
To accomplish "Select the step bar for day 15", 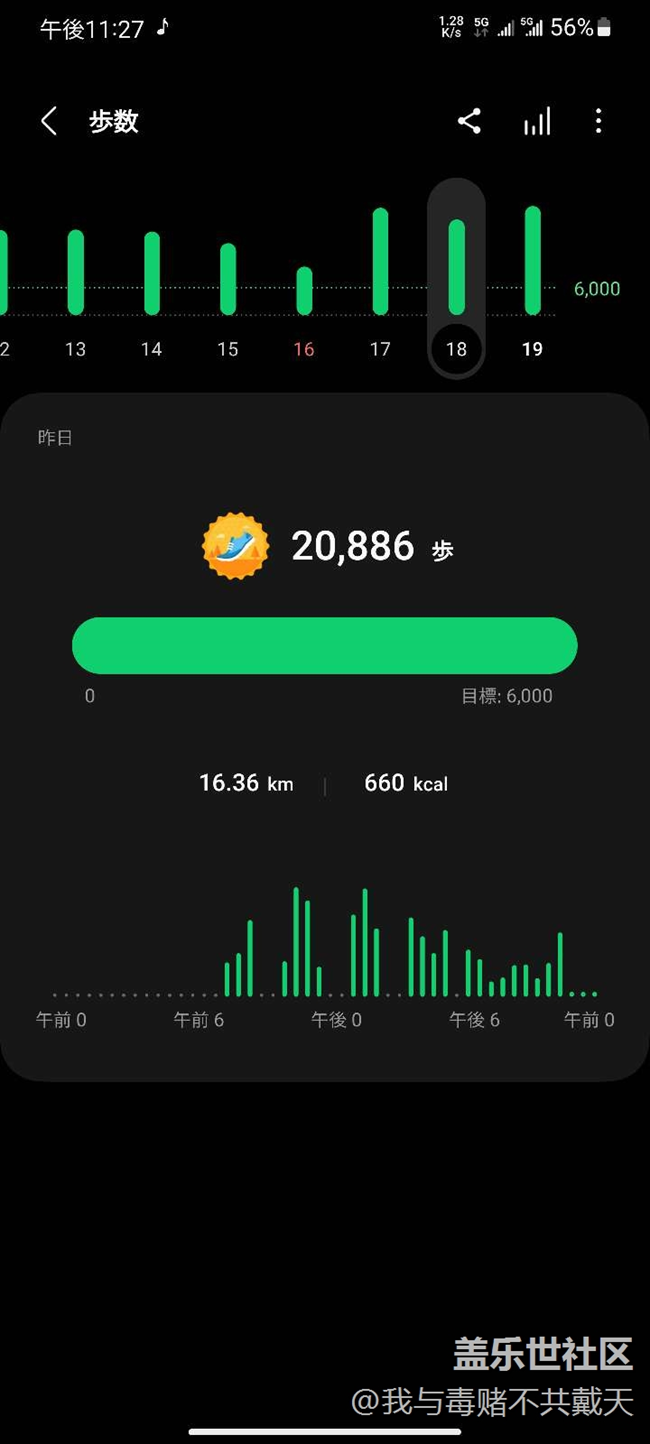I will (228, 279).
